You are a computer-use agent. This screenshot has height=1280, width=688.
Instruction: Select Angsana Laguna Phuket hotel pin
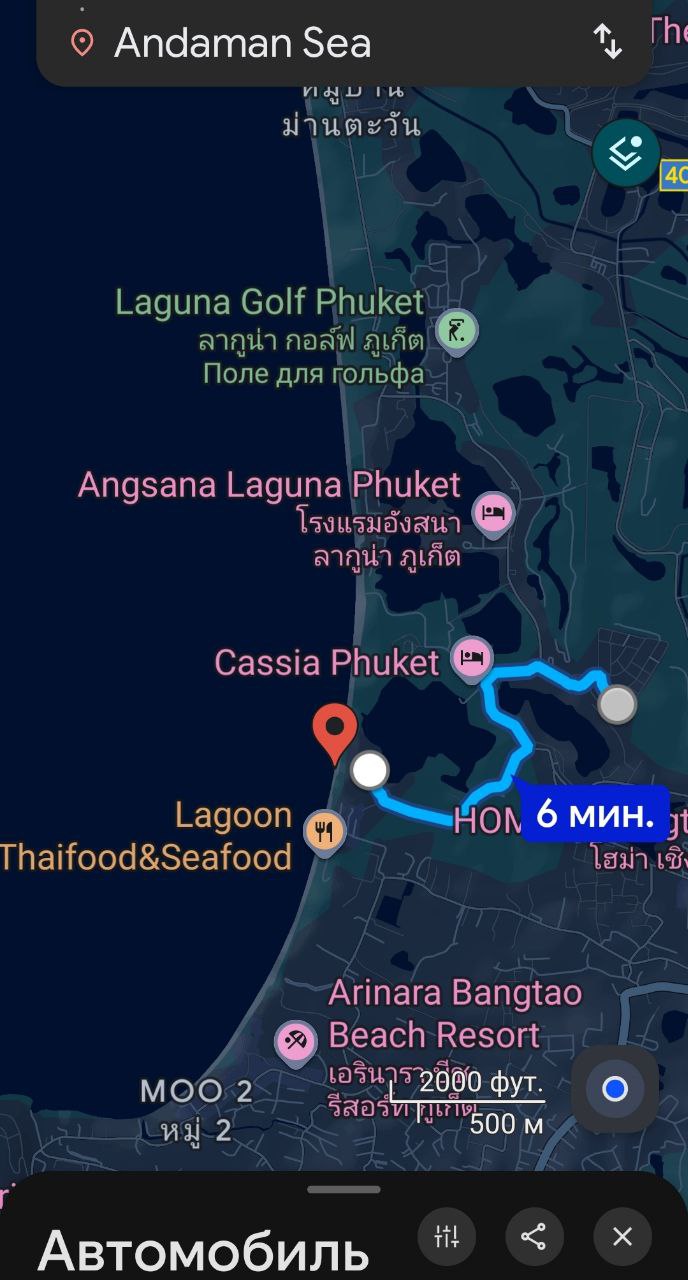pyautogui.click(x=493, y=514)
